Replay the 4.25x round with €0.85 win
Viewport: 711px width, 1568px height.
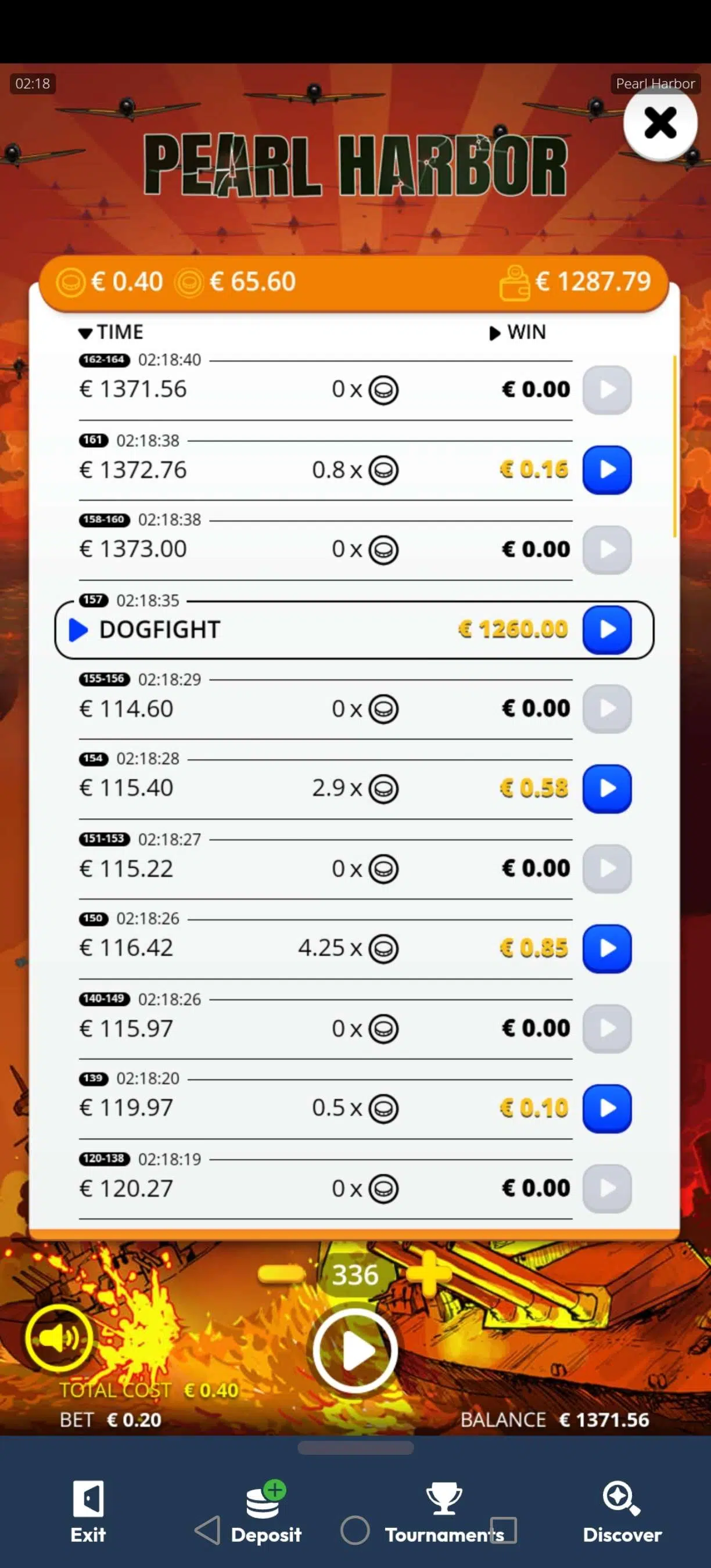click(606, 948)
